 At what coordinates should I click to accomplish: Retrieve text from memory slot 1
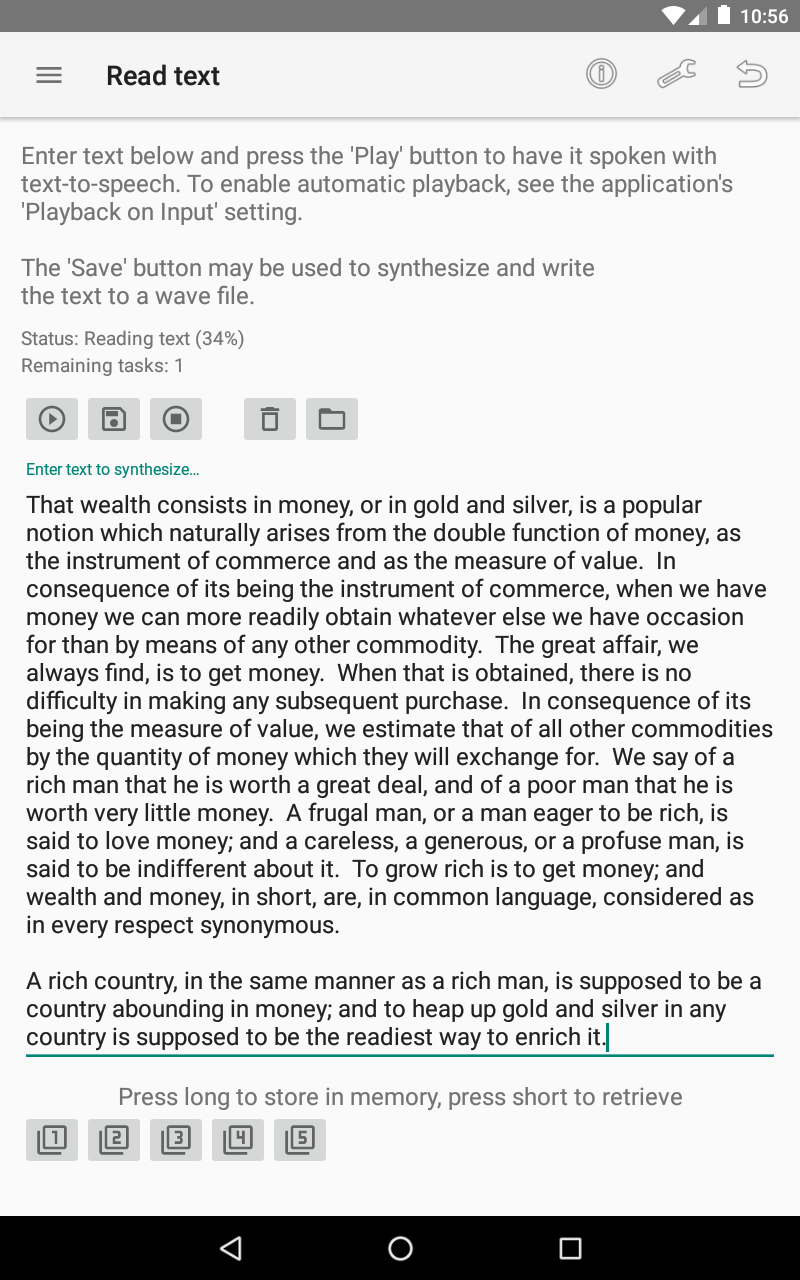click(52, 1139)
